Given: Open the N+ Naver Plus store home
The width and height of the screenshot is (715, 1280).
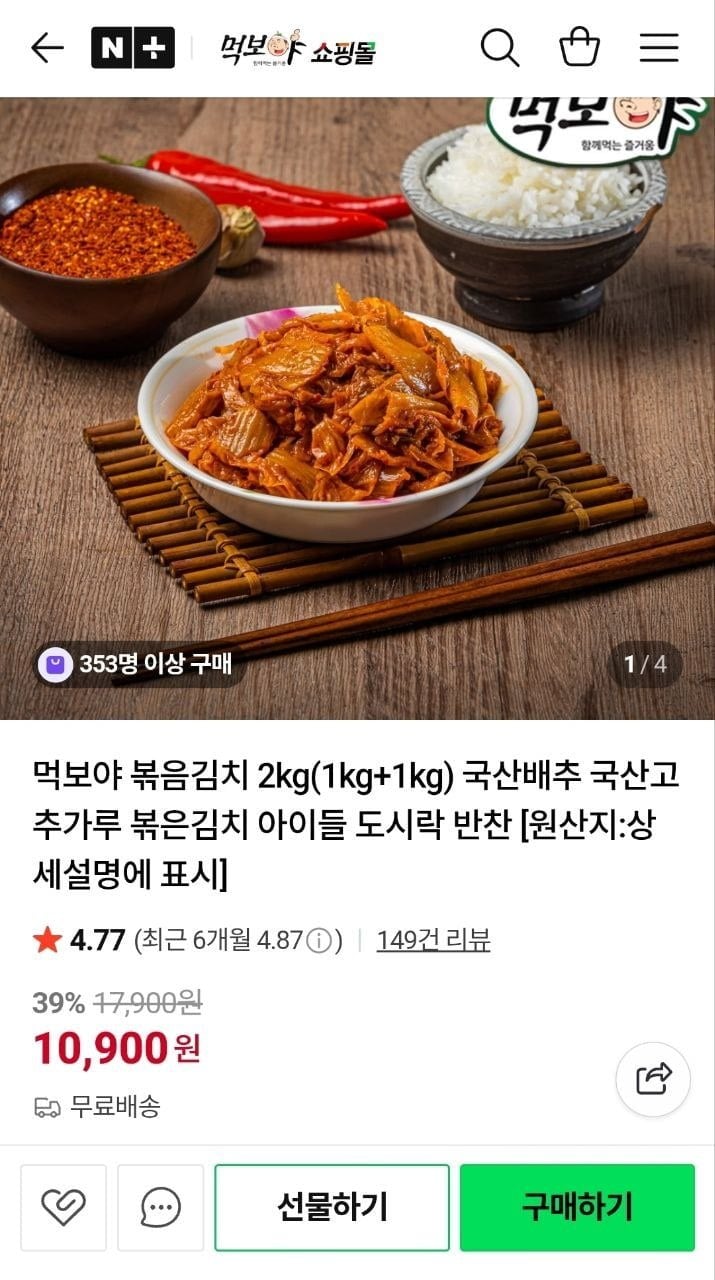Looking at the screenshot, I should pos(132,47).
